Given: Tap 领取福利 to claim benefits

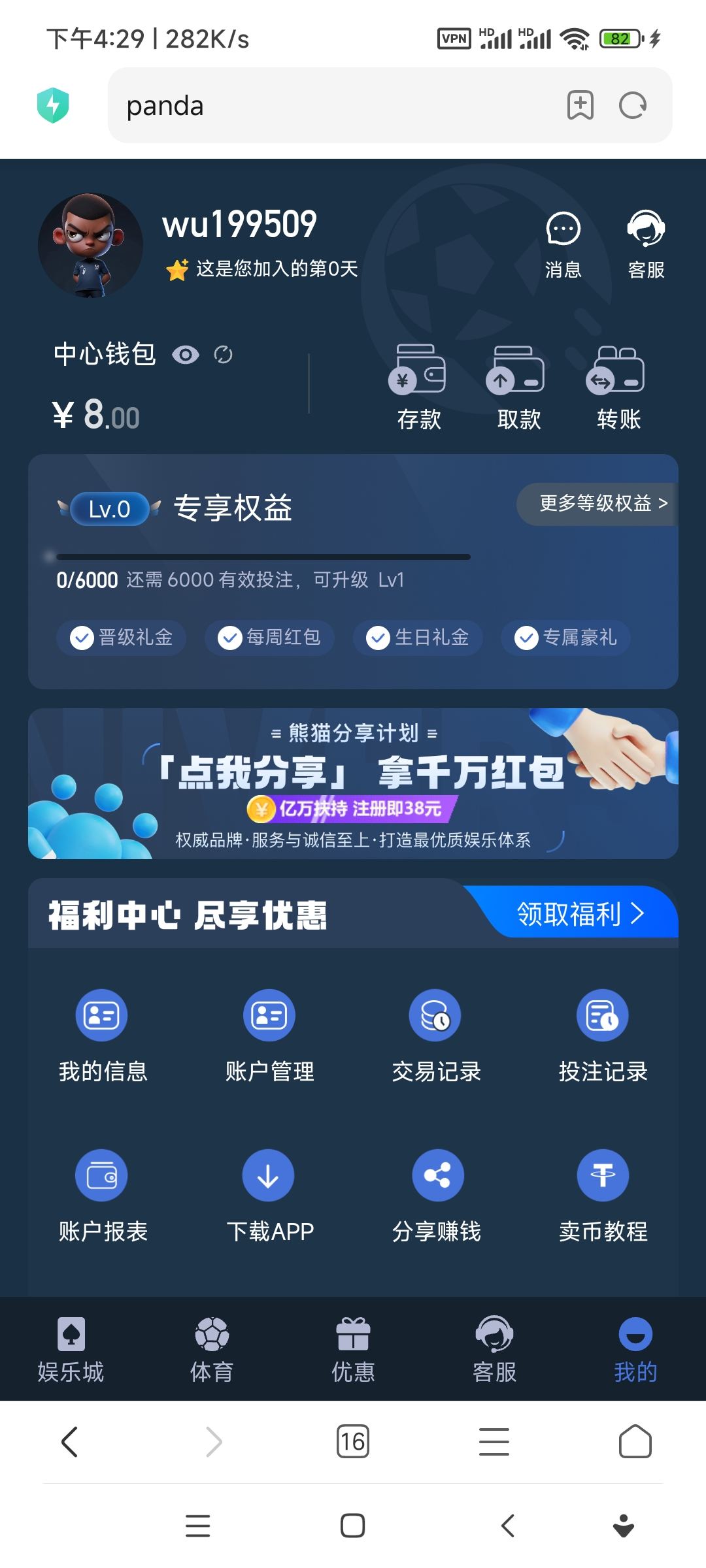Looking at the screenshot, I should (579, 913).
